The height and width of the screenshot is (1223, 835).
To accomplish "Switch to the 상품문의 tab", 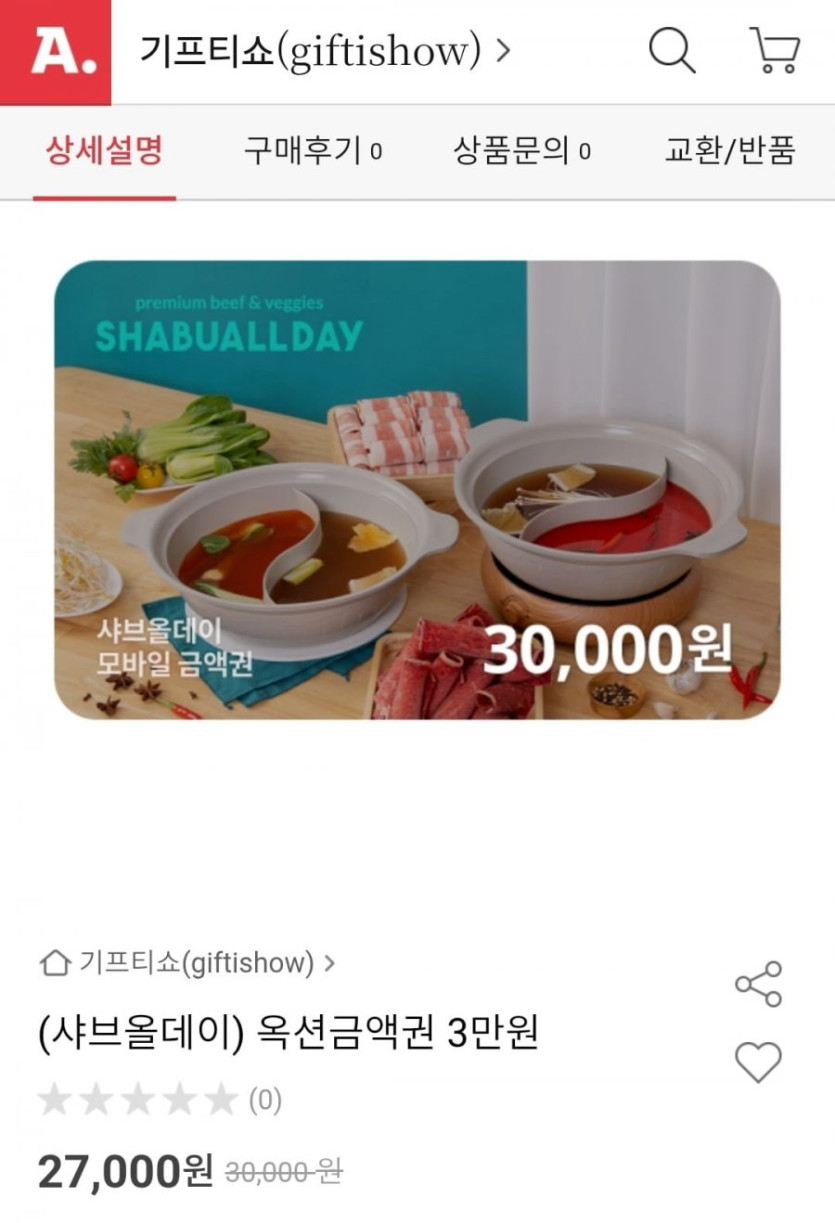I will pos(522,152).
